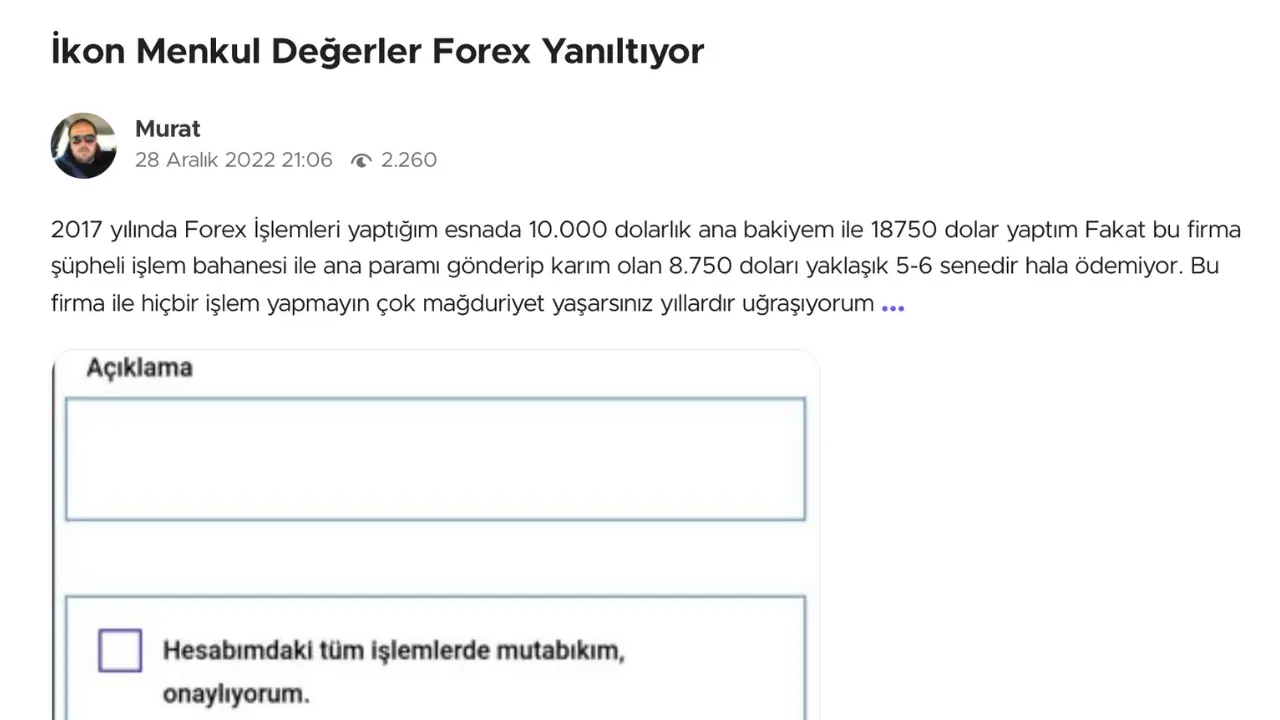Open Murat's profile photo
Image resolution: width=1280 pixels, height=720 pixels.
click(84, 145)
